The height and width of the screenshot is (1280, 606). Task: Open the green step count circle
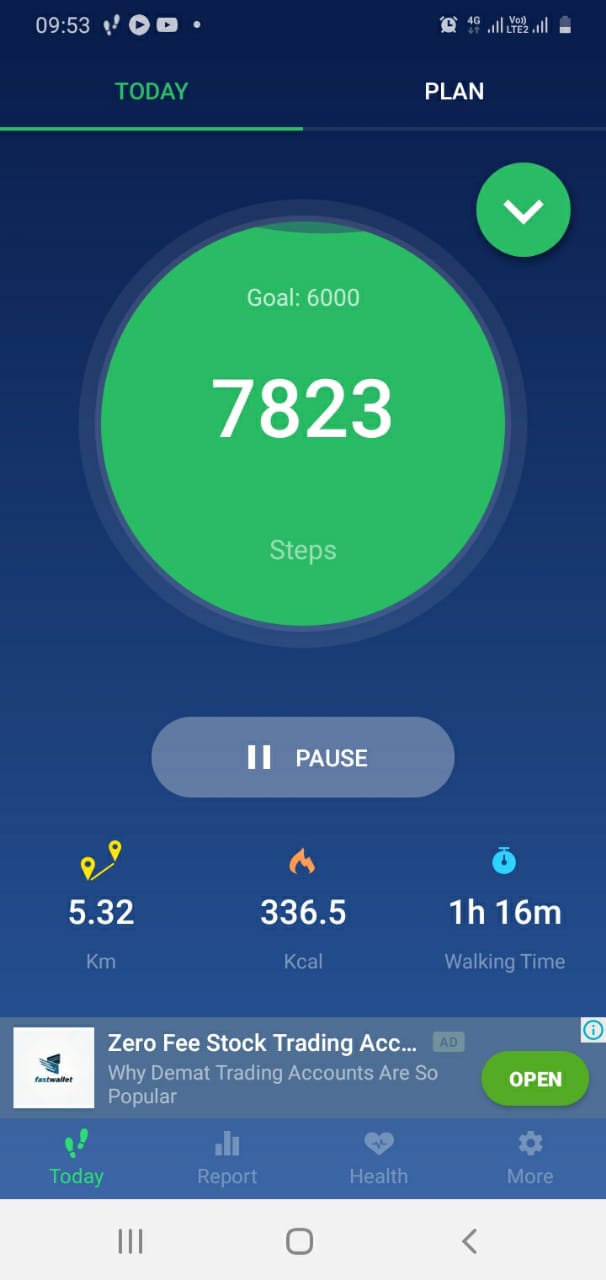click(303, 425)
